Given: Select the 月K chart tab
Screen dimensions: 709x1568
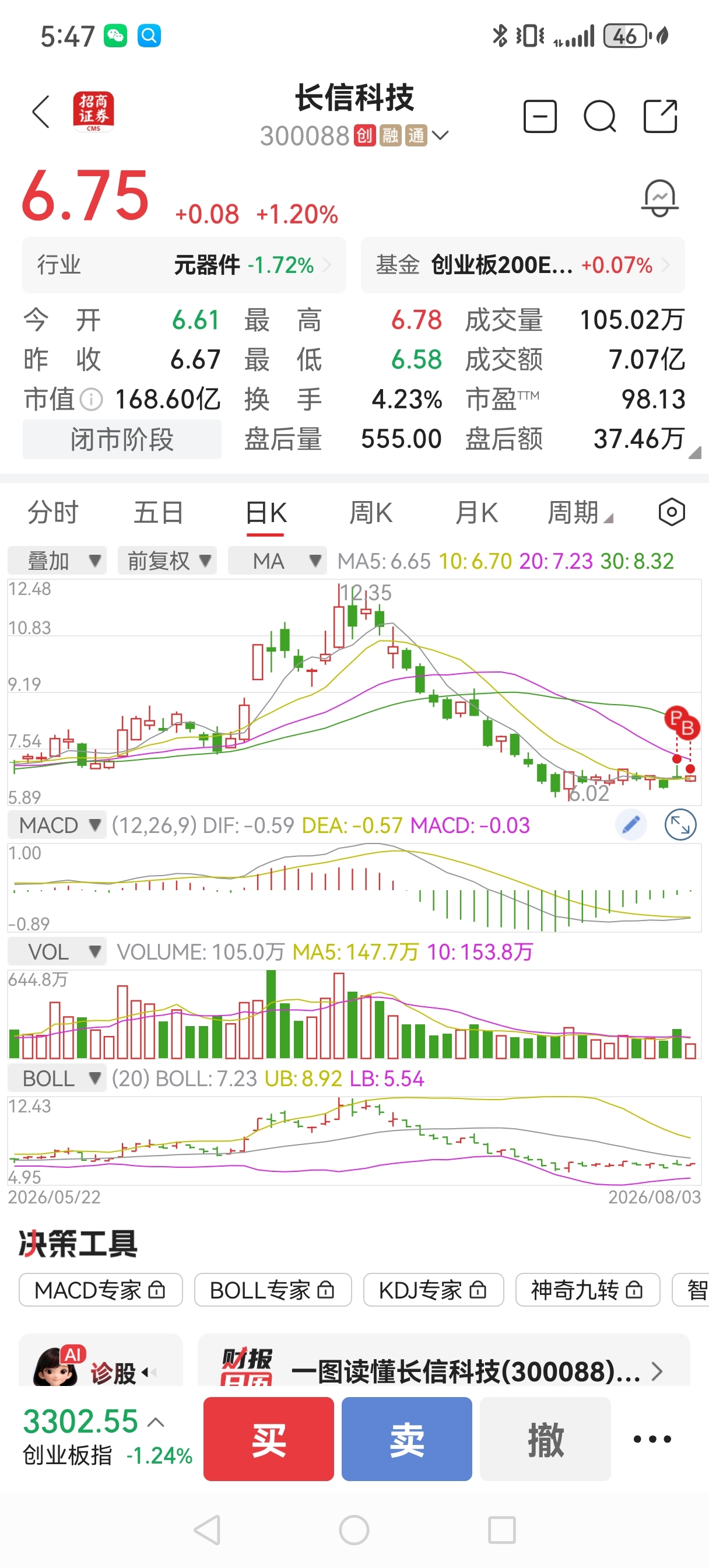Looking at the screenshot, I should coord(476,513).
